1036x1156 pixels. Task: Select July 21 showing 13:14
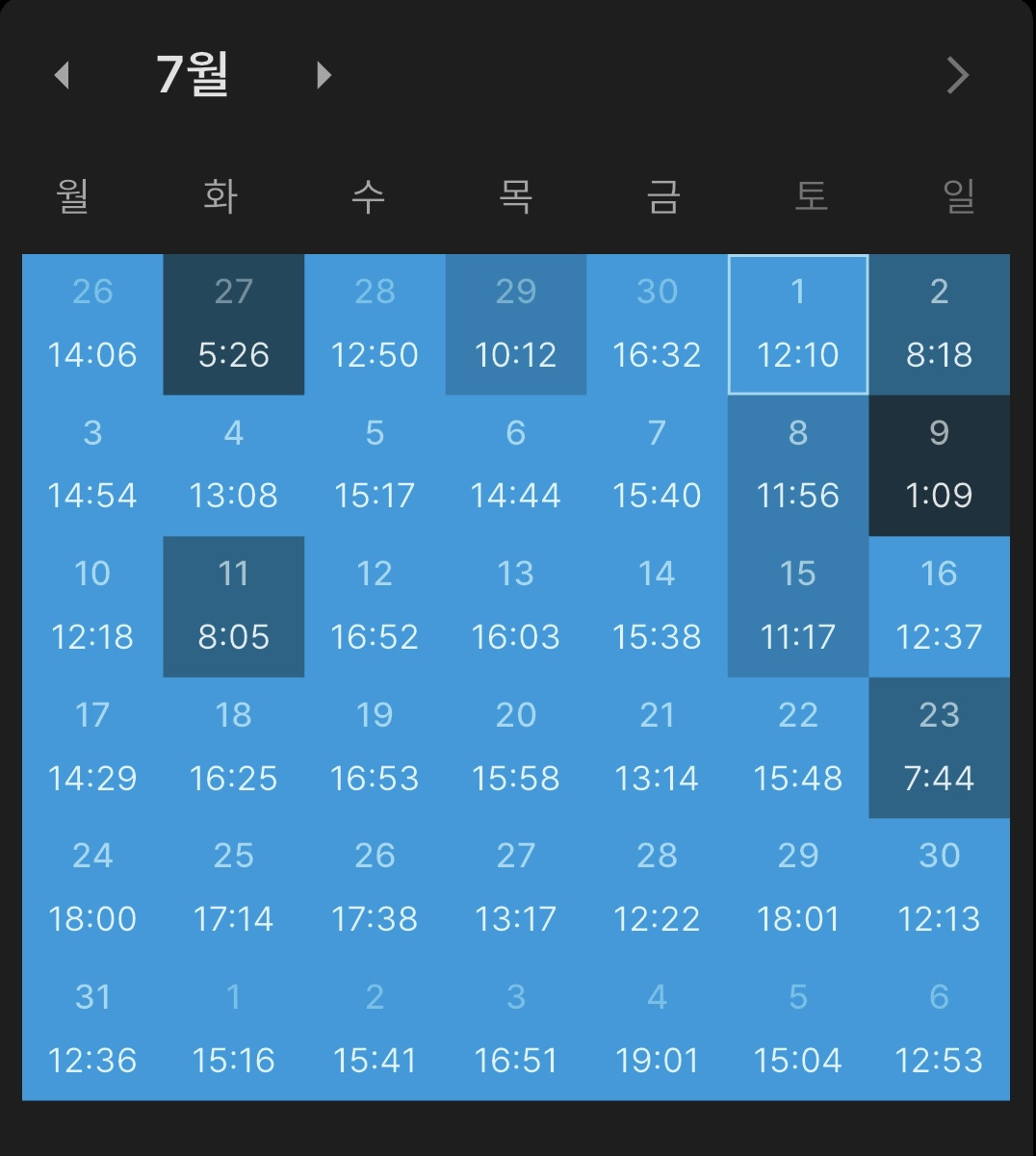point(657,747)
